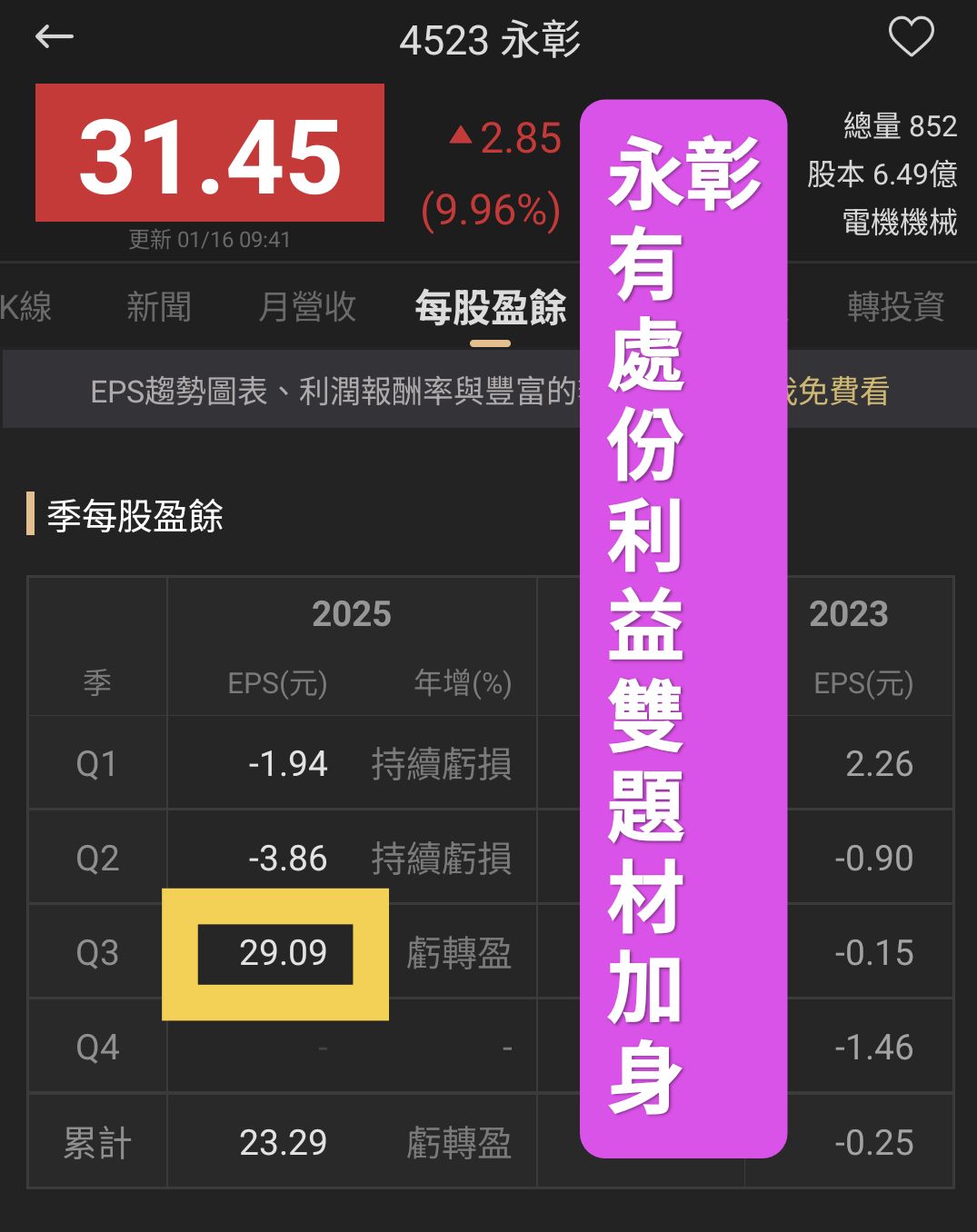Select the 月營收 tab

coord(307,307)
